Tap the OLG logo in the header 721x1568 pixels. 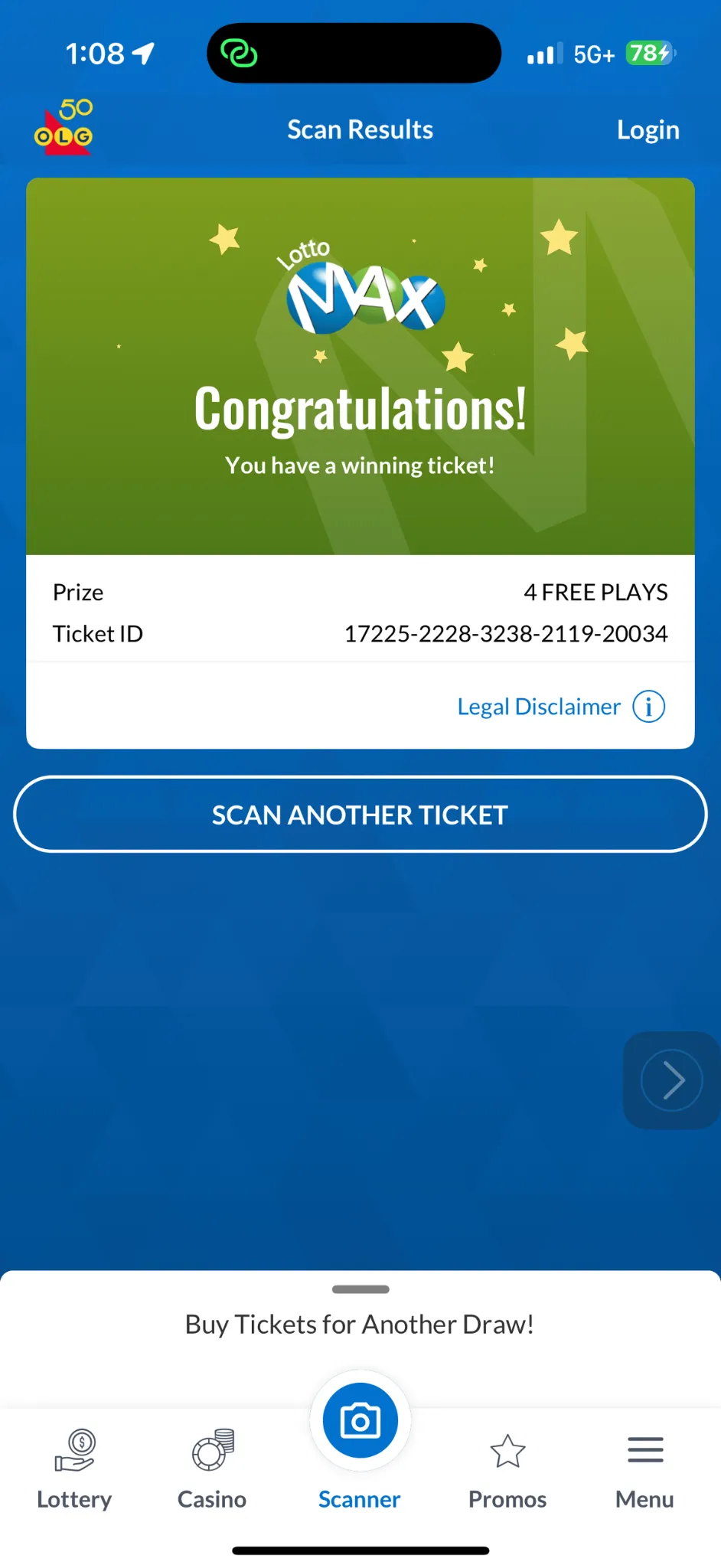64,128
